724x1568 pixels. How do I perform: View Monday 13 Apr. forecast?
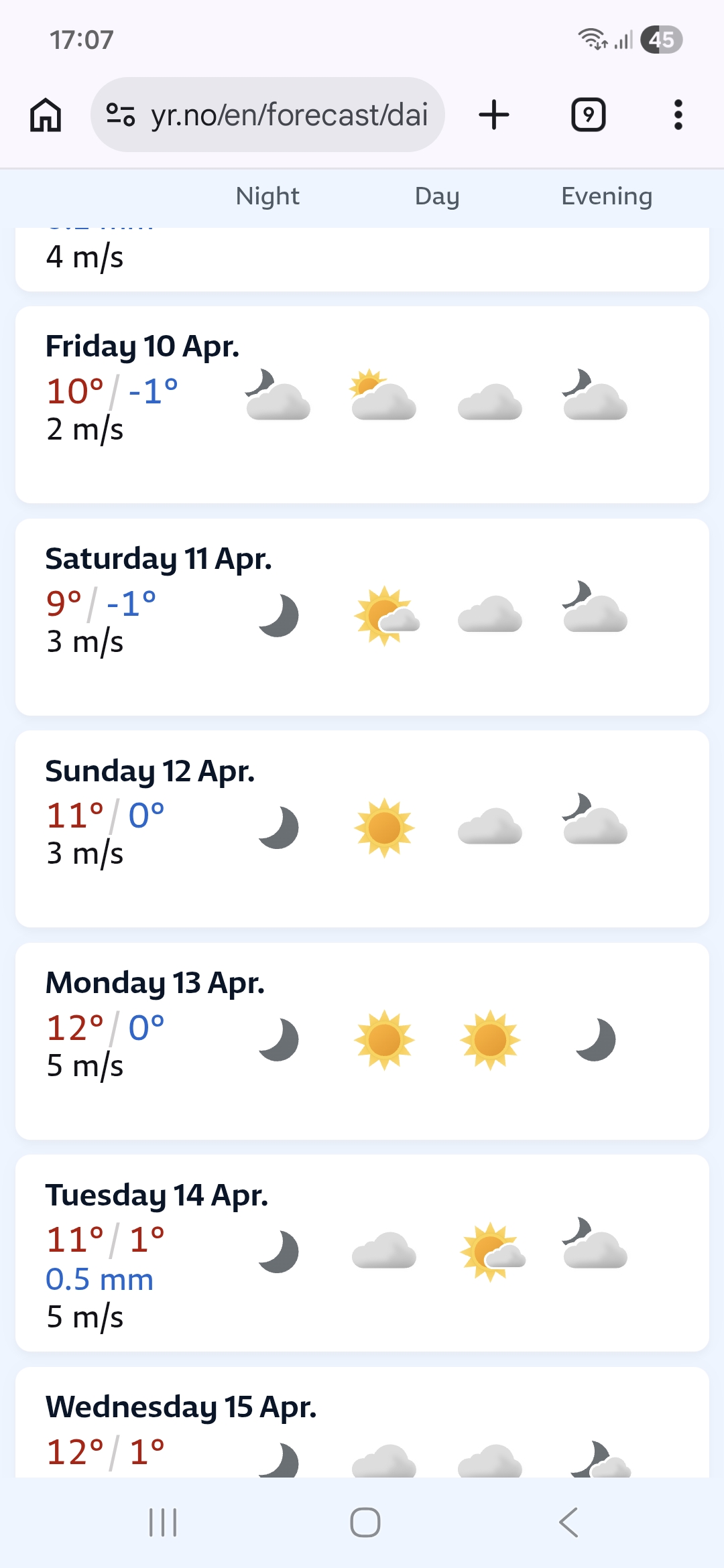pyautogui.click(x=362, y=1041)
